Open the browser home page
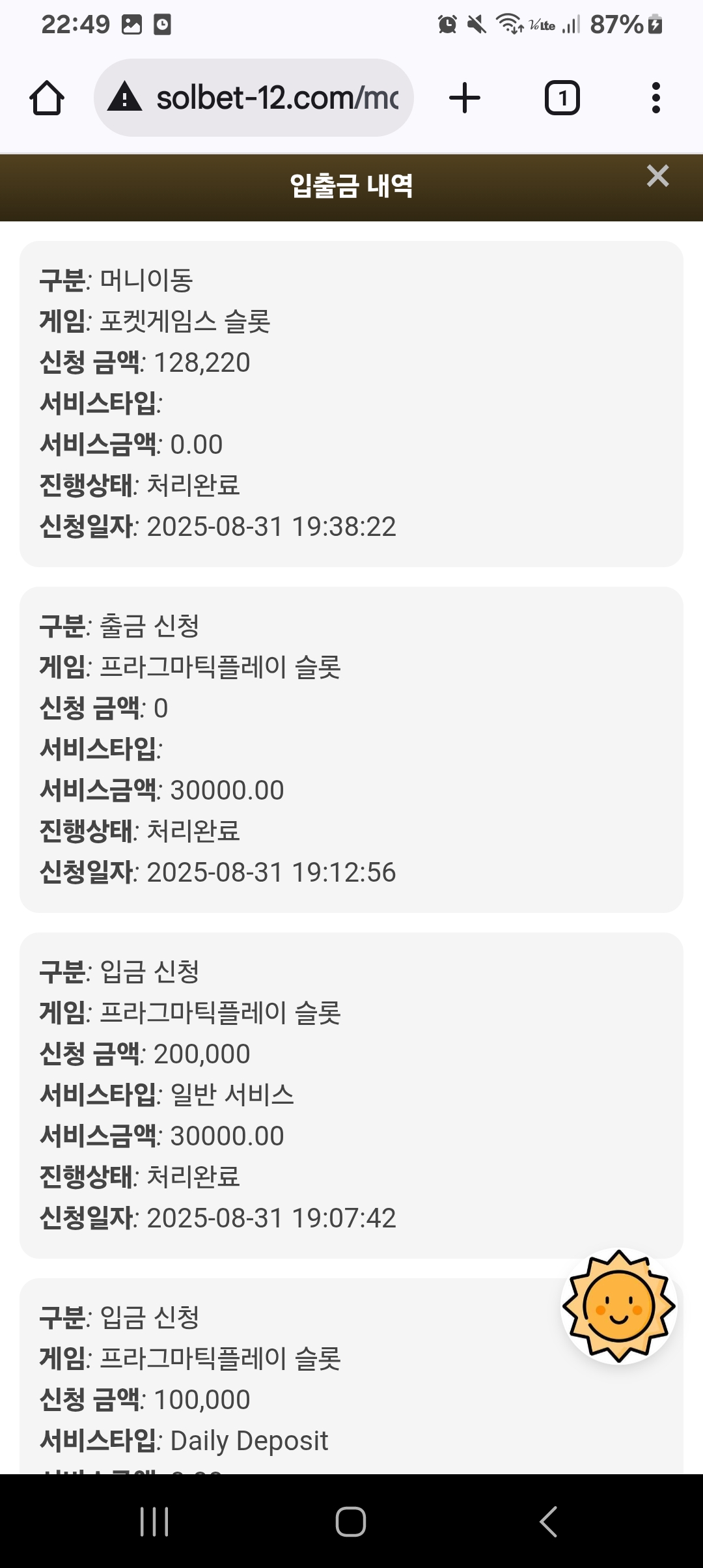703x1568 pixels. pos(47,98)
